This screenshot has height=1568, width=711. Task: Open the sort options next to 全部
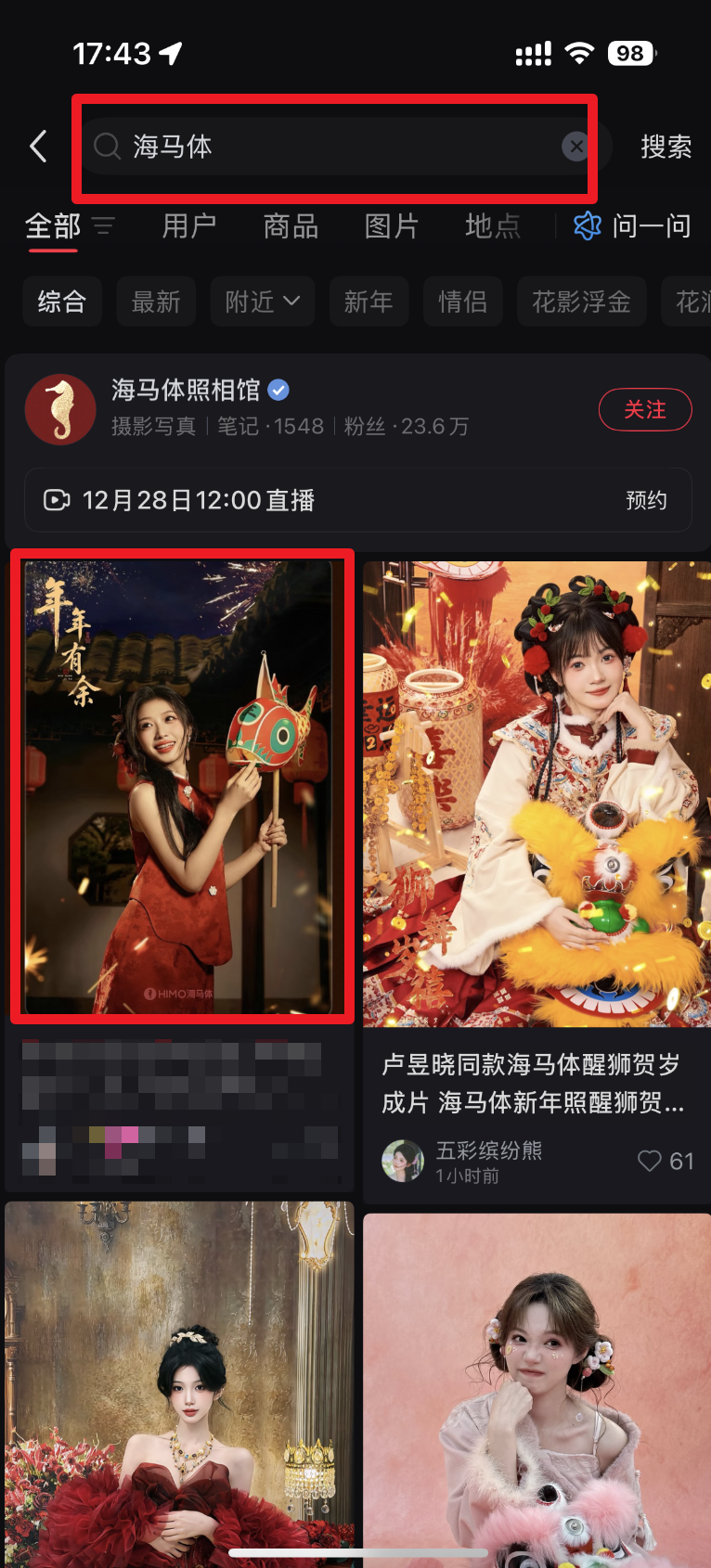pyautogui.click(x=105, y=226)
